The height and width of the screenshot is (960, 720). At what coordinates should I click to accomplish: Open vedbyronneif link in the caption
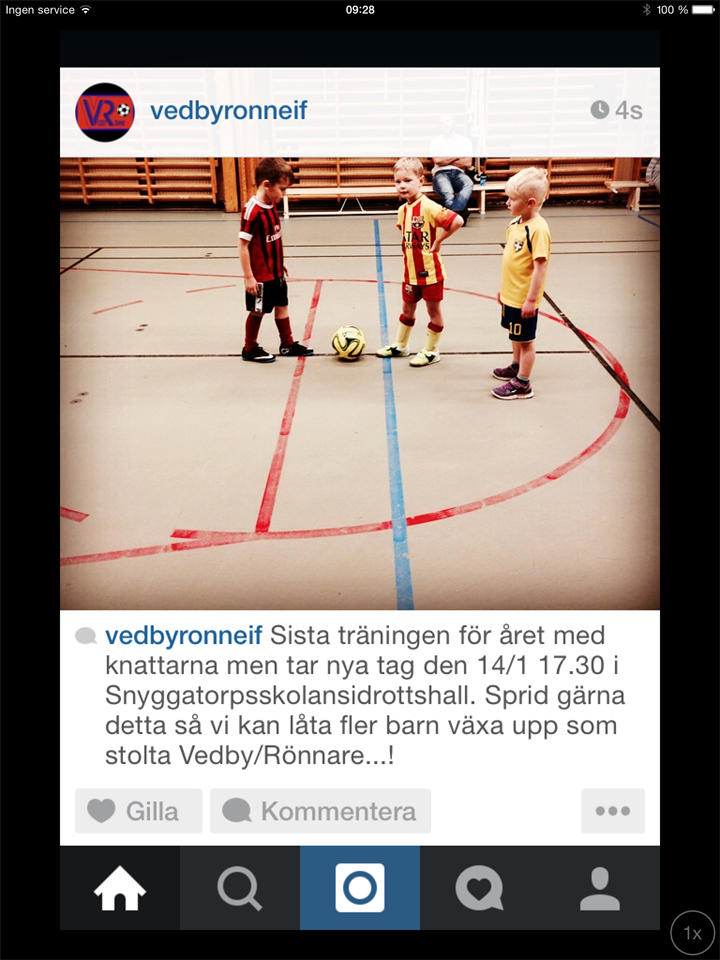click(x=184, y=636)
